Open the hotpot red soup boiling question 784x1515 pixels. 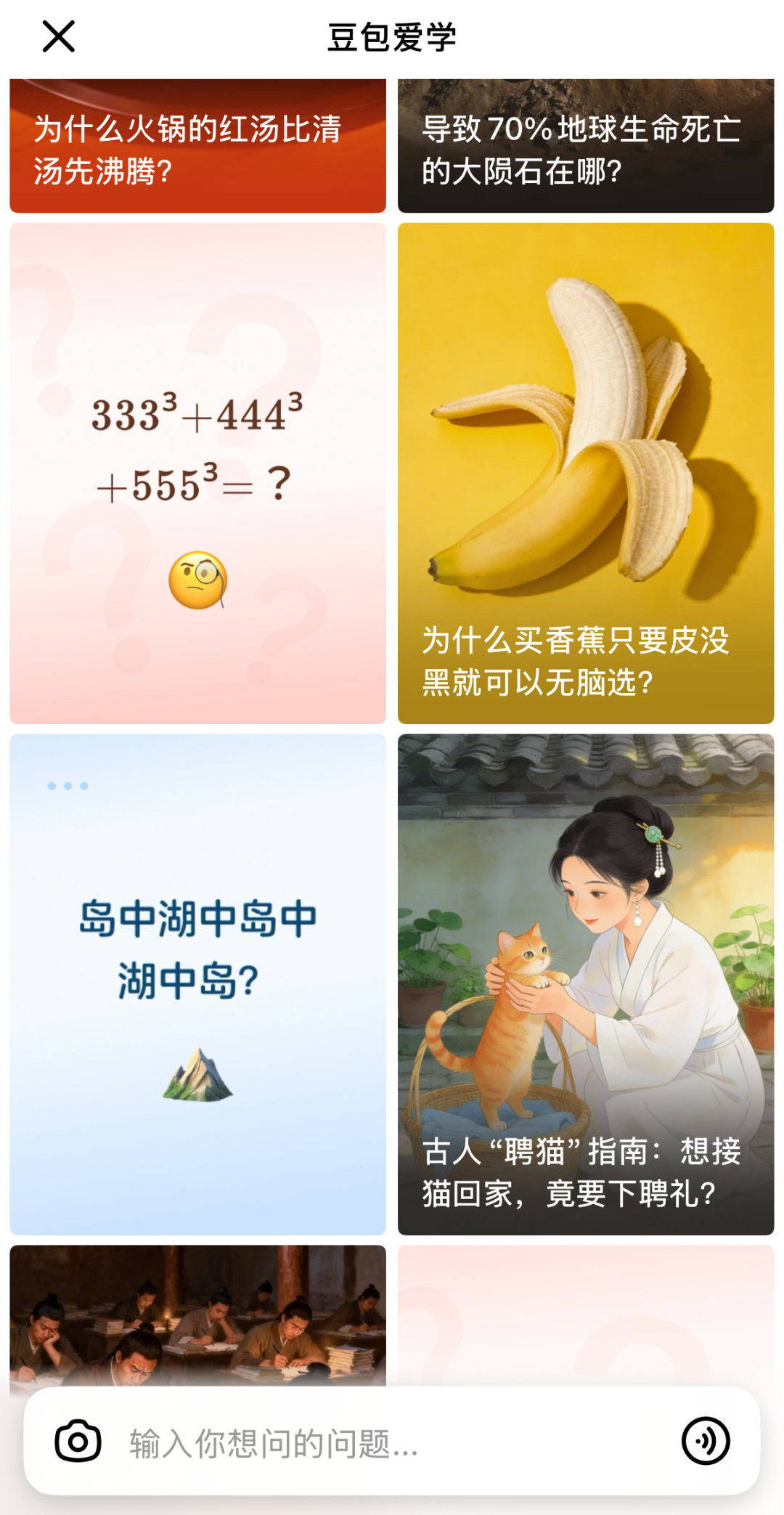pyautogui.click(x=196, y=145)
